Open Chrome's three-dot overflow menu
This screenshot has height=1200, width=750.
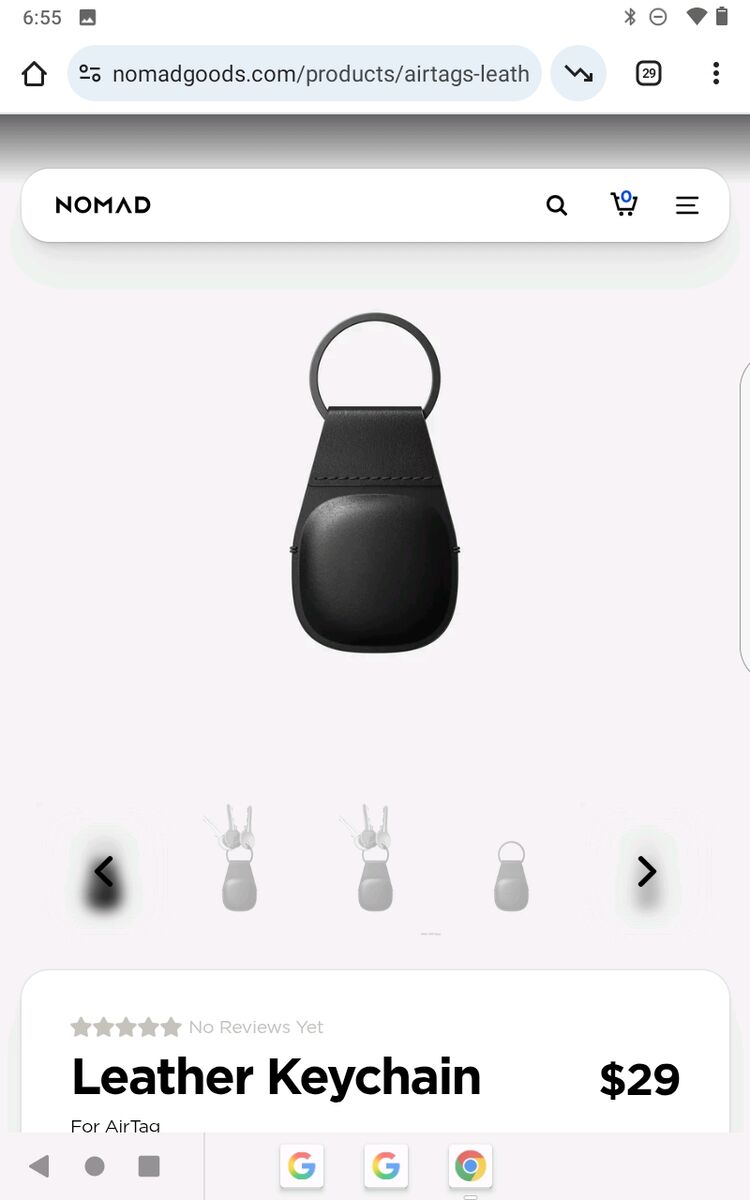[715, 73]
